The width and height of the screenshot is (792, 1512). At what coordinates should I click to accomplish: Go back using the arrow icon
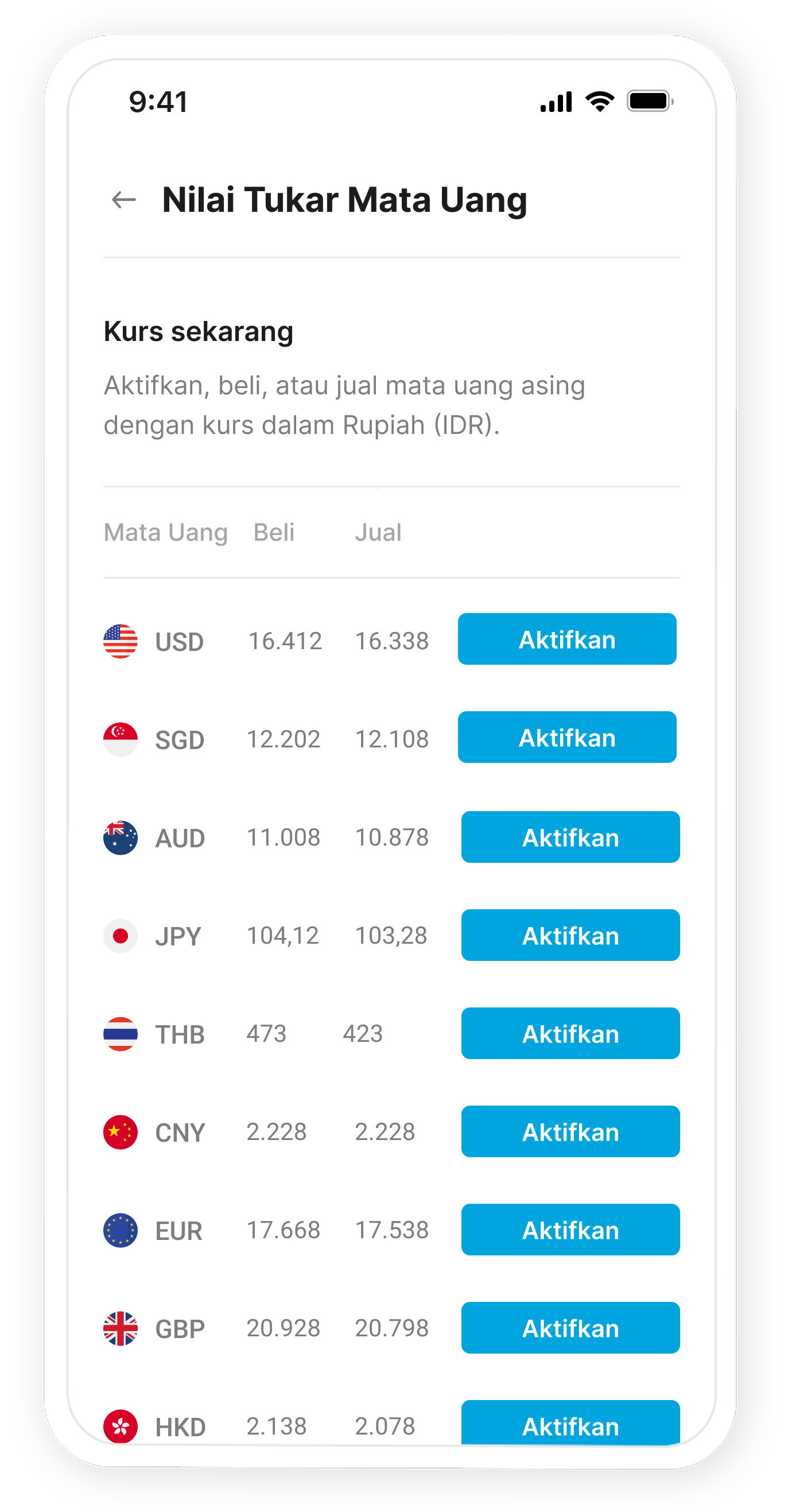pos(124,200)
